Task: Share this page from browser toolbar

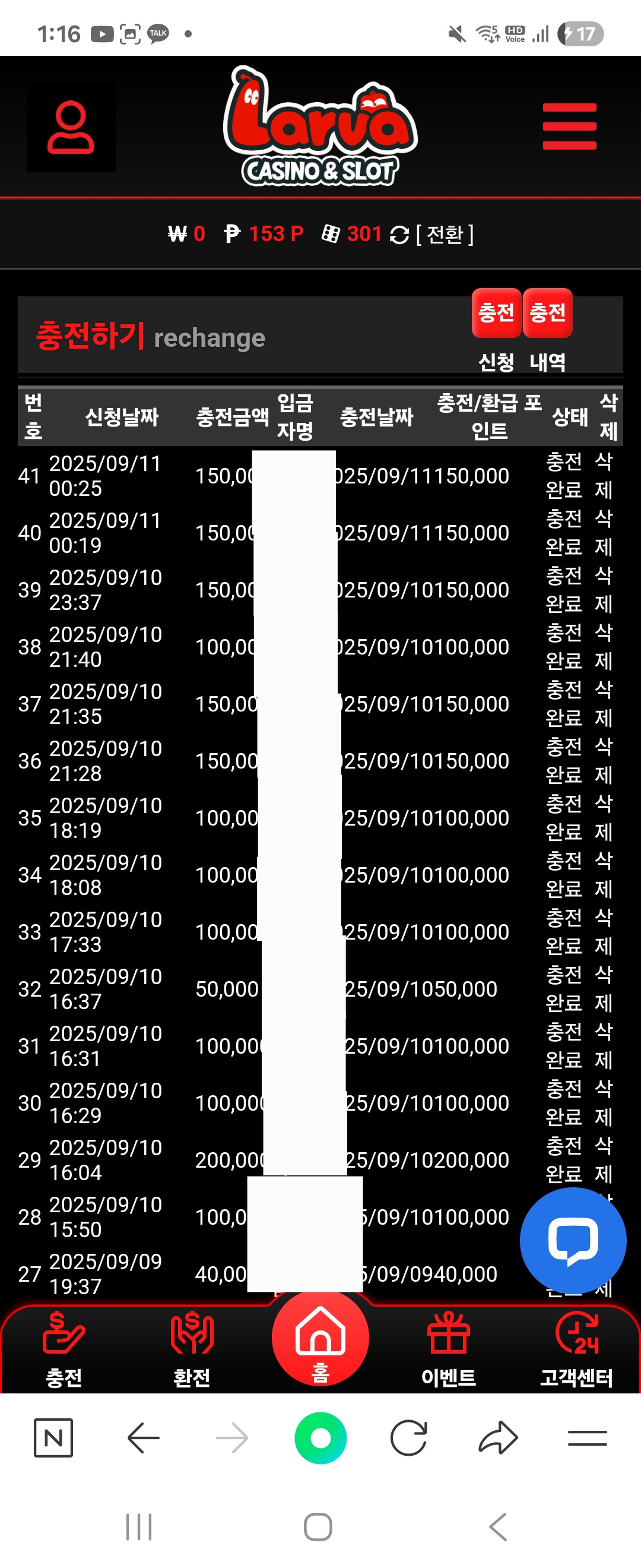Action: [498, 1438]
